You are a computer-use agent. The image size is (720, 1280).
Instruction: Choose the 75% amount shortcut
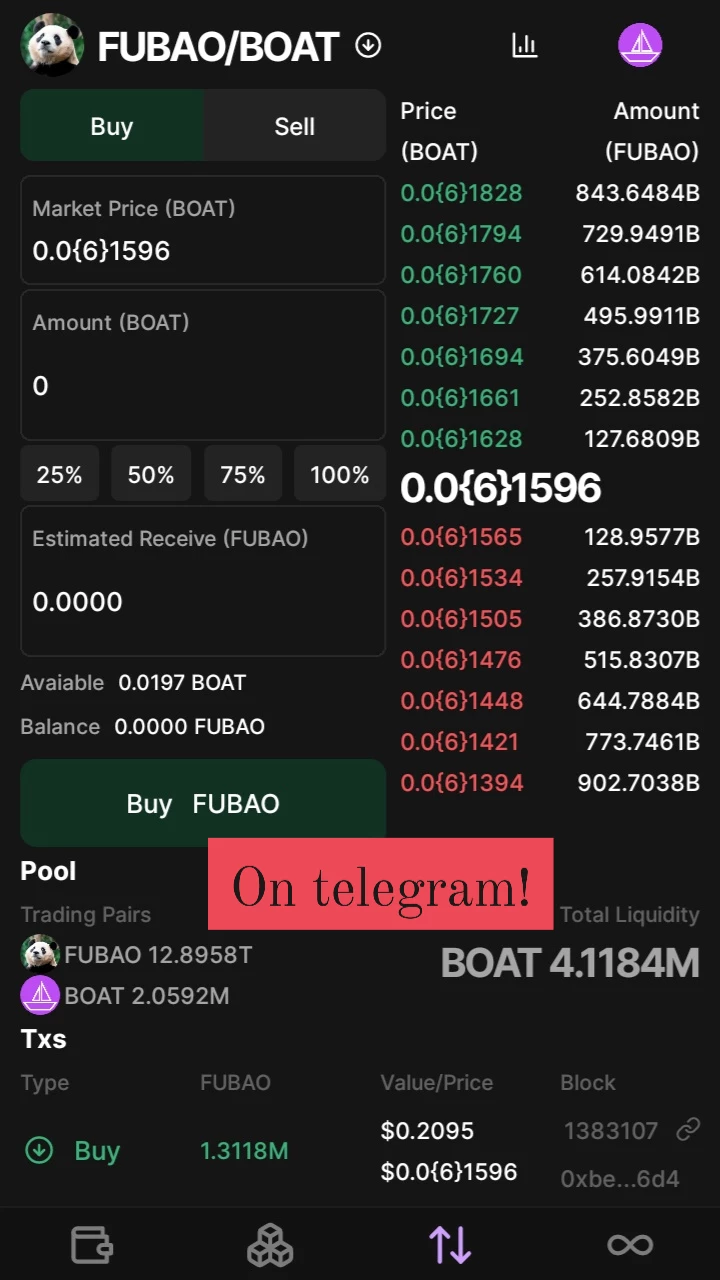point(243,475)
